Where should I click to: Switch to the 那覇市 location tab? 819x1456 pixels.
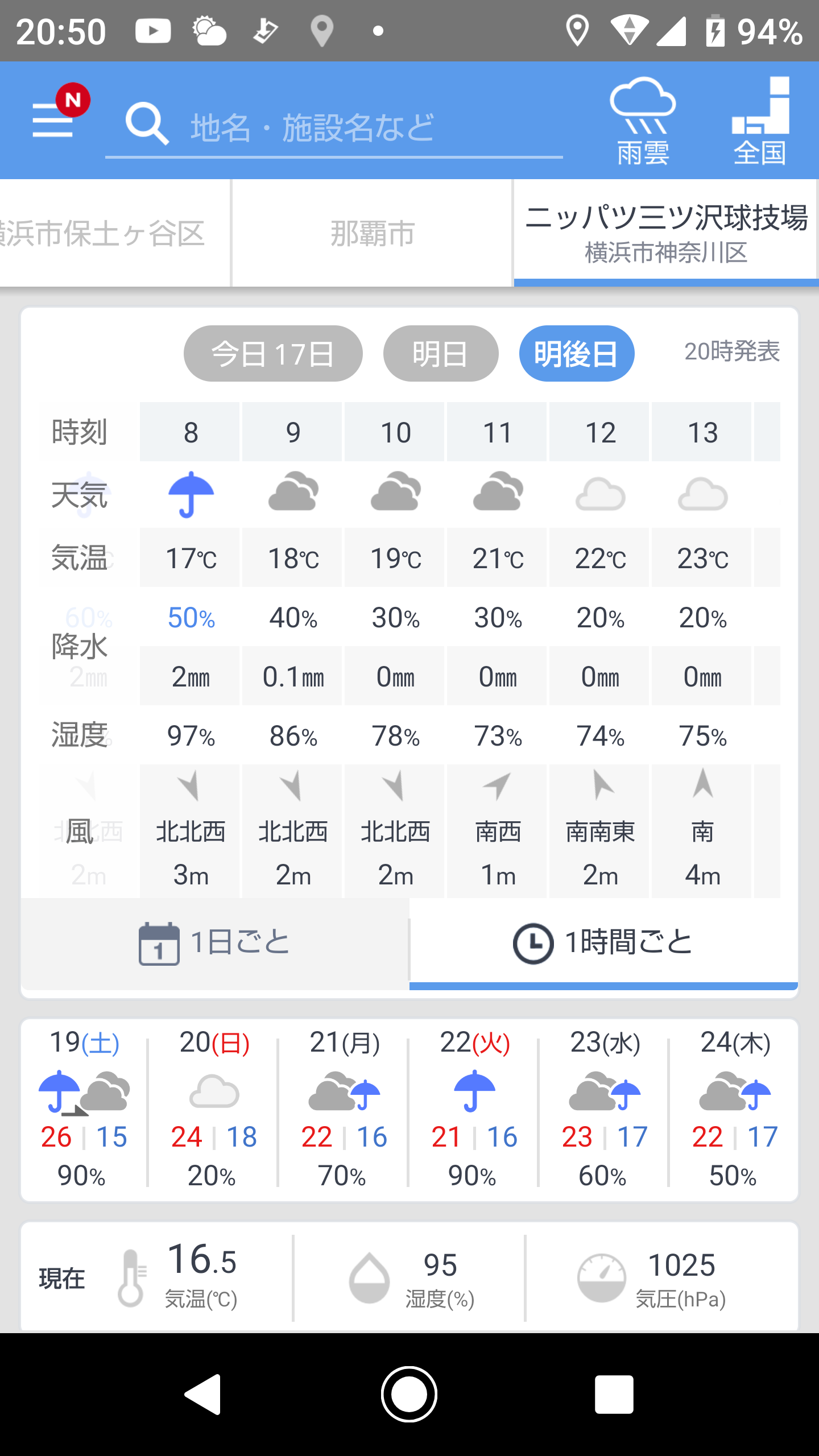click(372, 233)
